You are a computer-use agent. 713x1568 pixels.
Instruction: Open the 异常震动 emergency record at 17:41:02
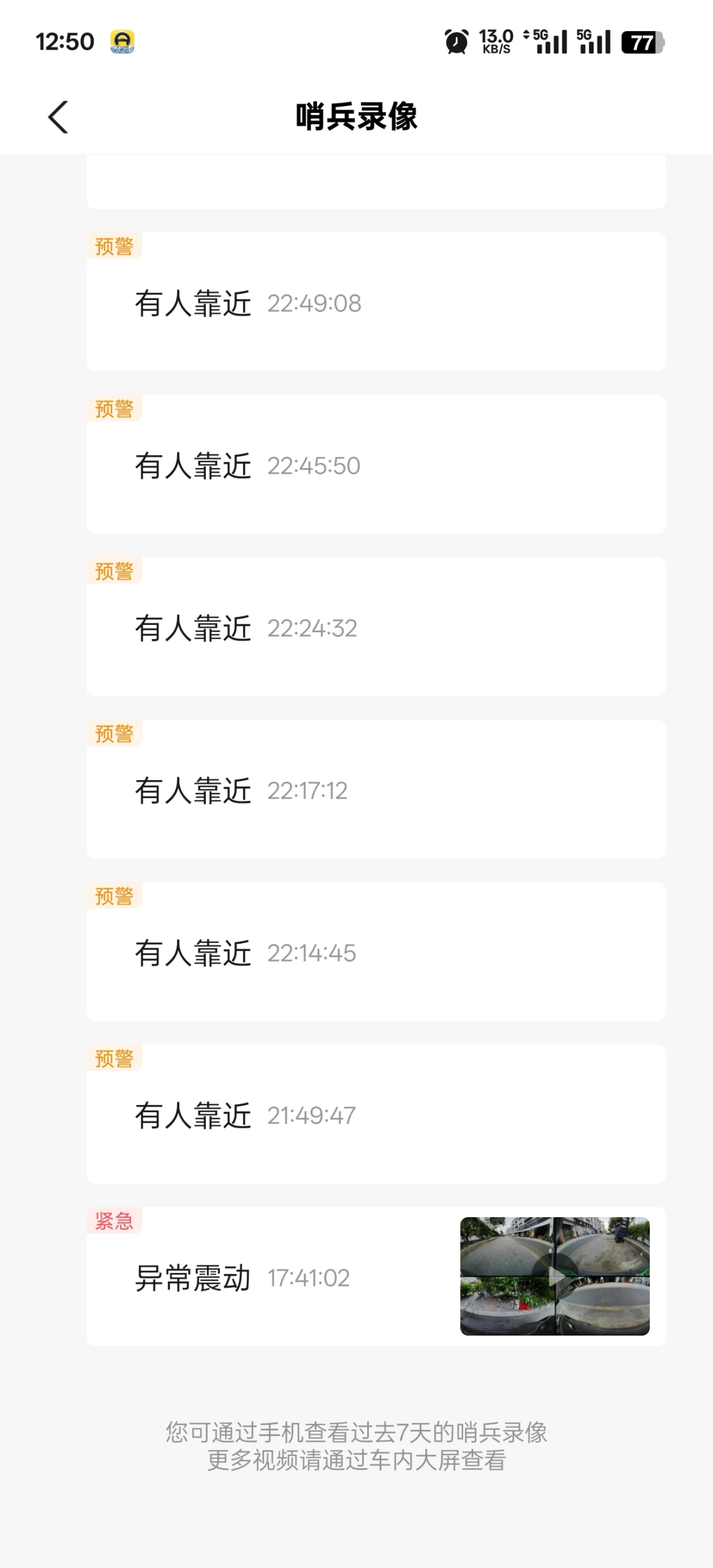[376, 1277]
